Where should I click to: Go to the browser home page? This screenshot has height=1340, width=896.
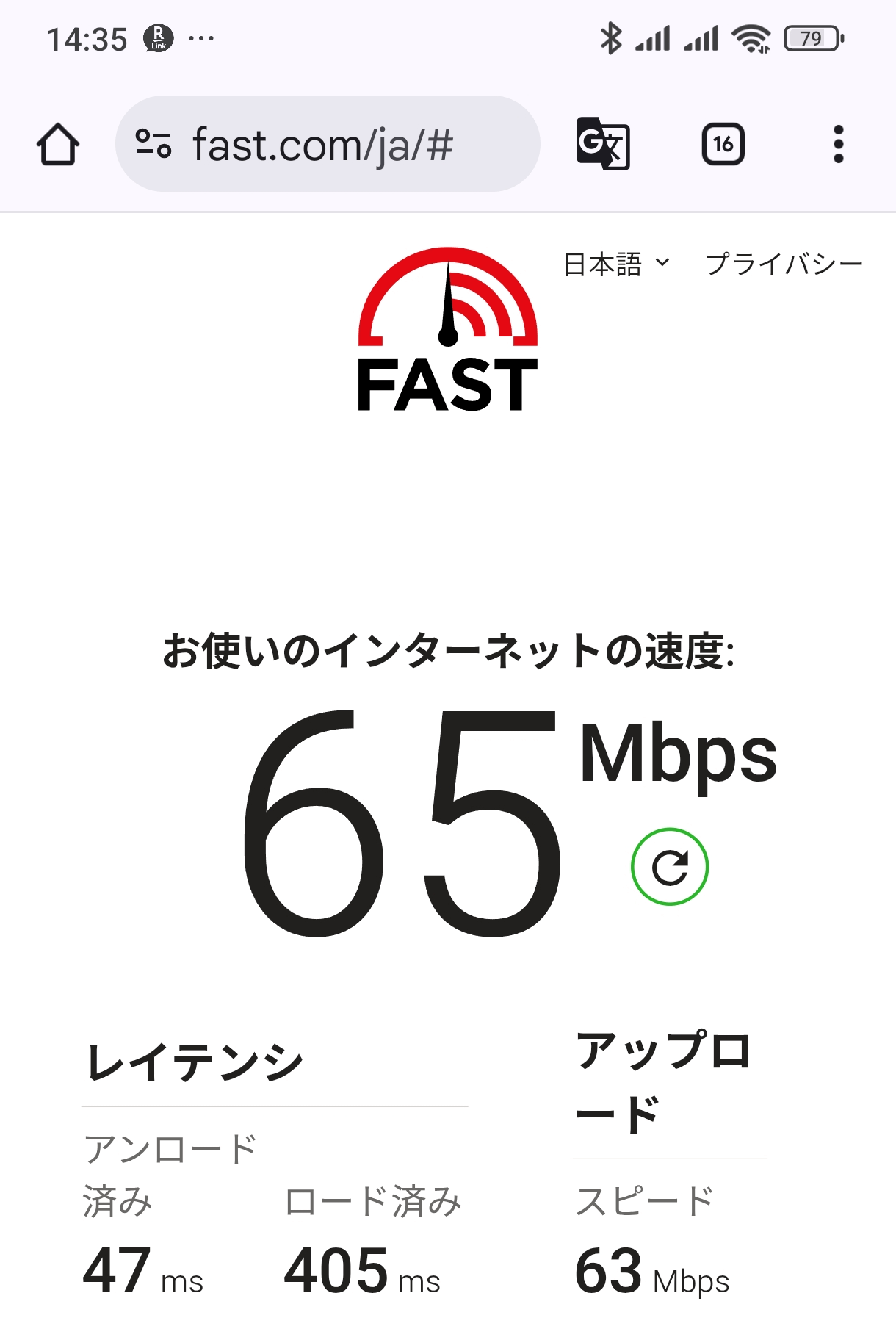point(58,144)
